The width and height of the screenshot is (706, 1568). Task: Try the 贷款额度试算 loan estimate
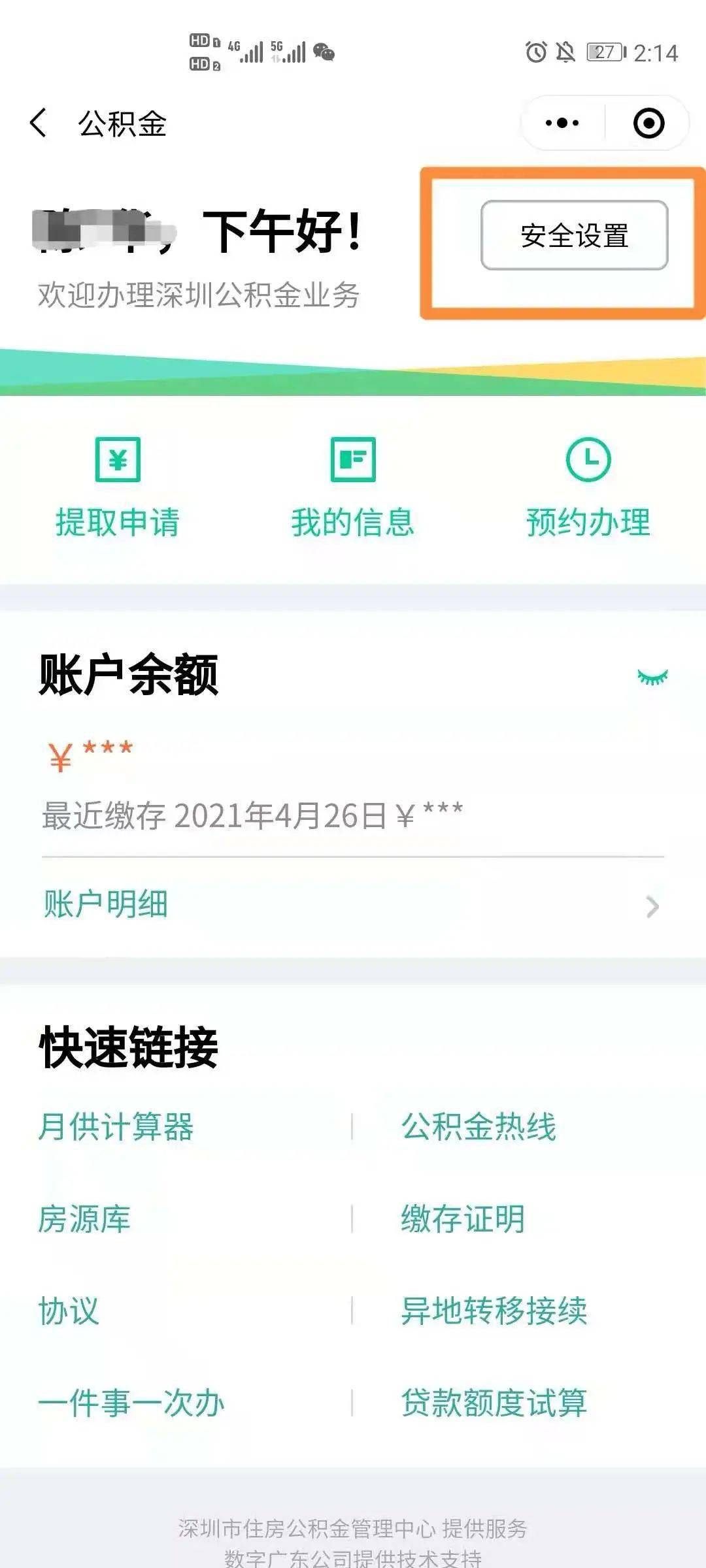pyautogui.click(x=494, y=1403)
